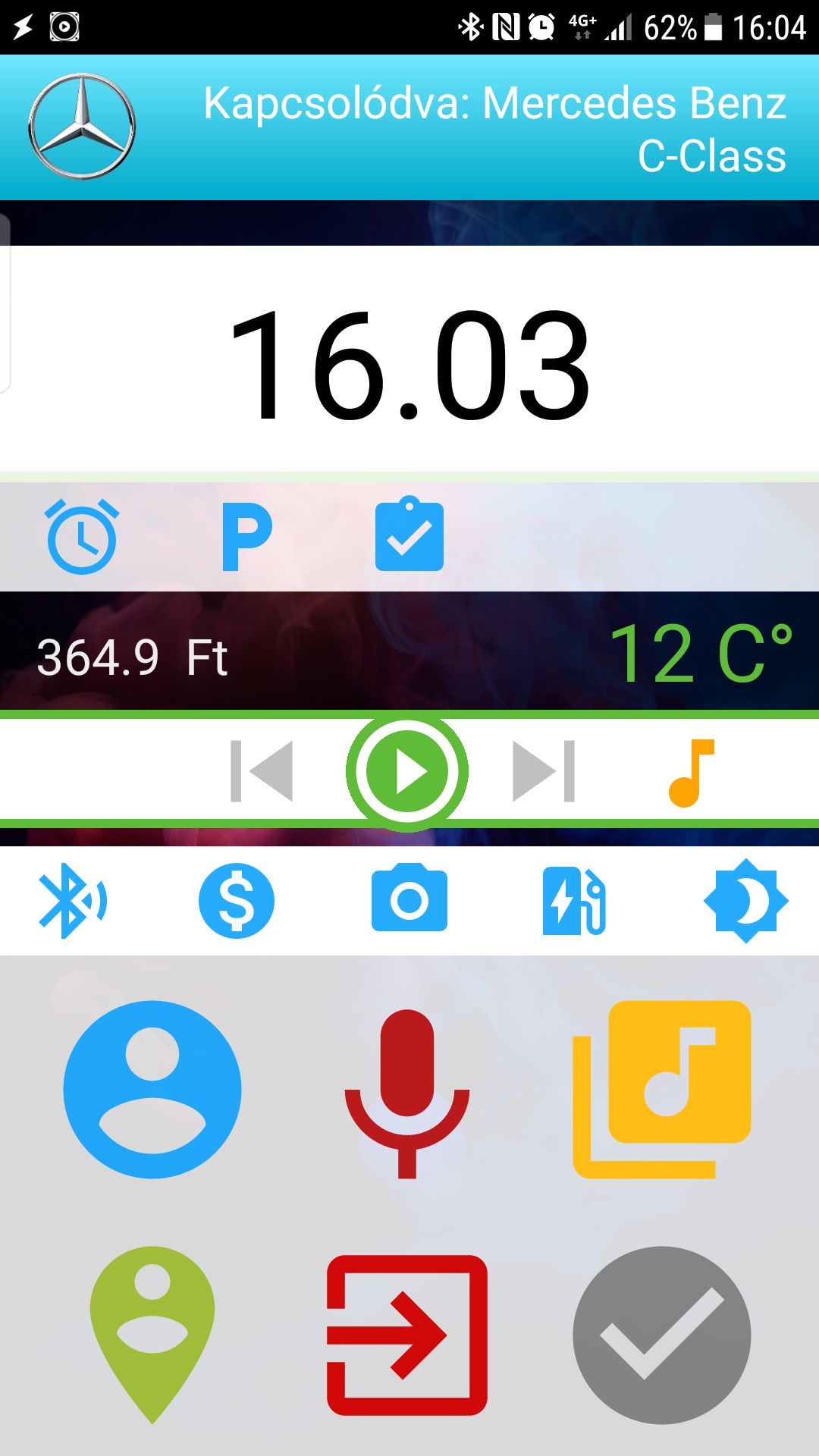This screenshot has width=819, height=1456.
Task: Activate the red microphone voice input
Action: pos(407,1094)
